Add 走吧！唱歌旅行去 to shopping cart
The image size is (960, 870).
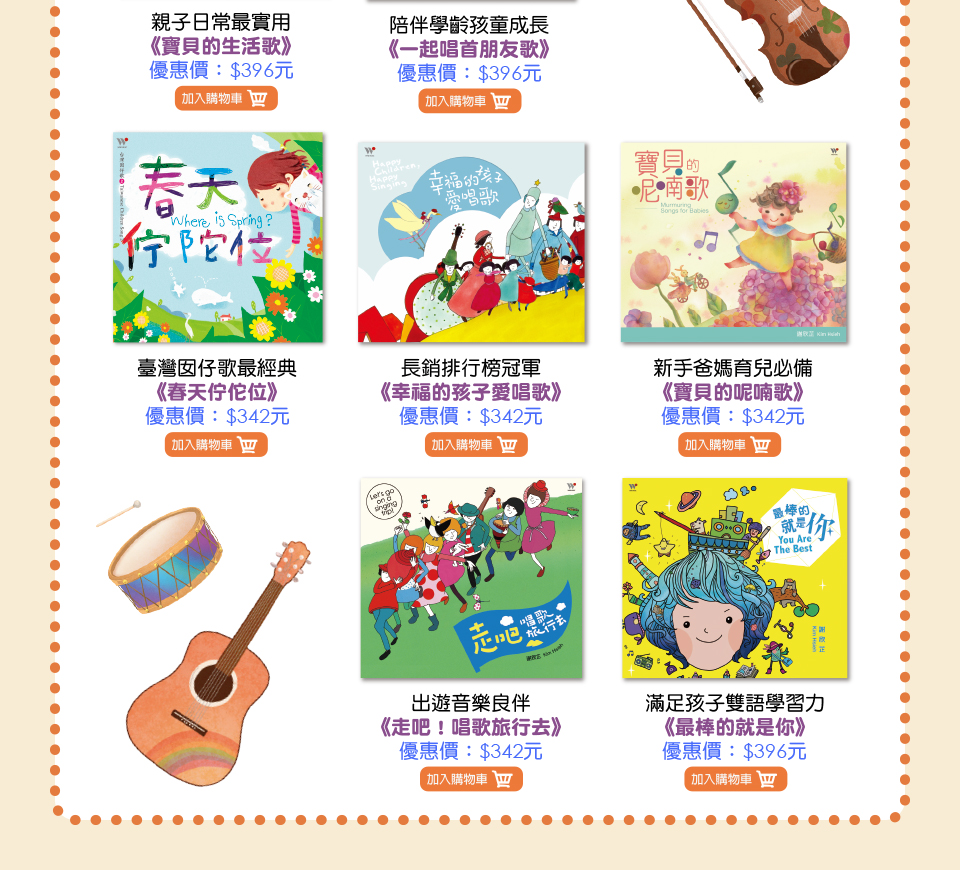471,779
